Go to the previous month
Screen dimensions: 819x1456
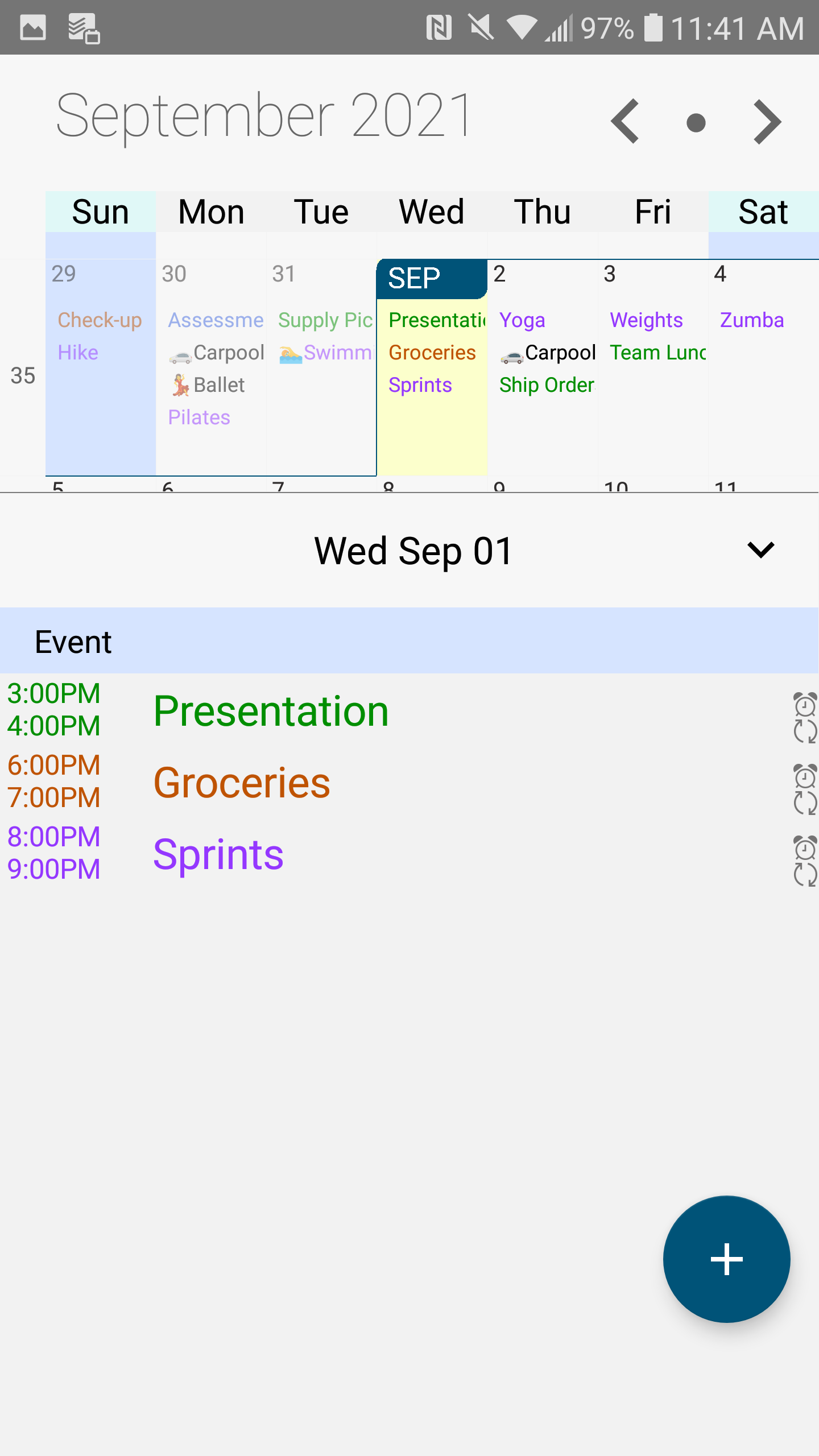(x=625, y=122)
